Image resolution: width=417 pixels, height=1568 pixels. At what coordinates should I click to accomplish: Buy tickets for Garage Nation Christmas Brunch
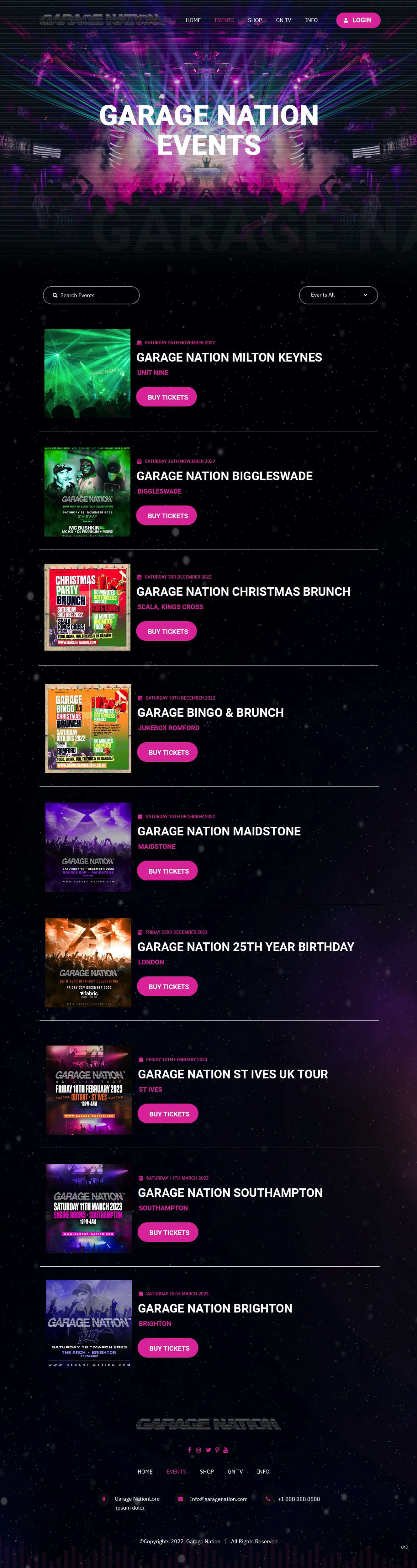167,631
